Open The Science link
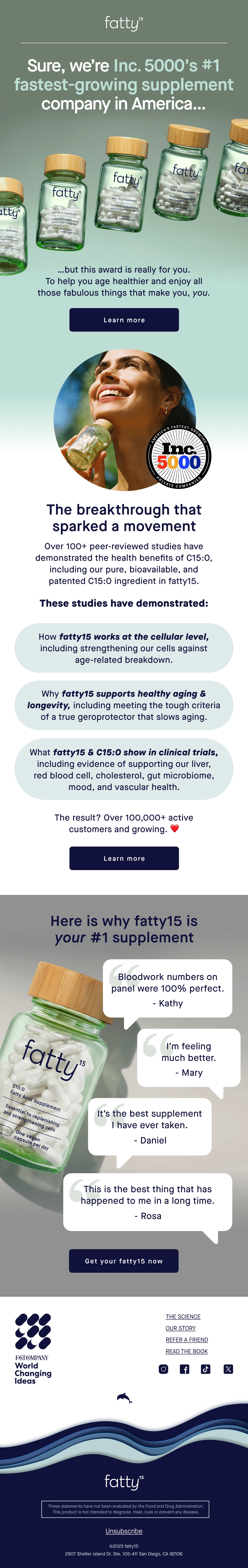Image resolution: width=248 pixels, height=1568 pixels. click(x=183, y=1317)
